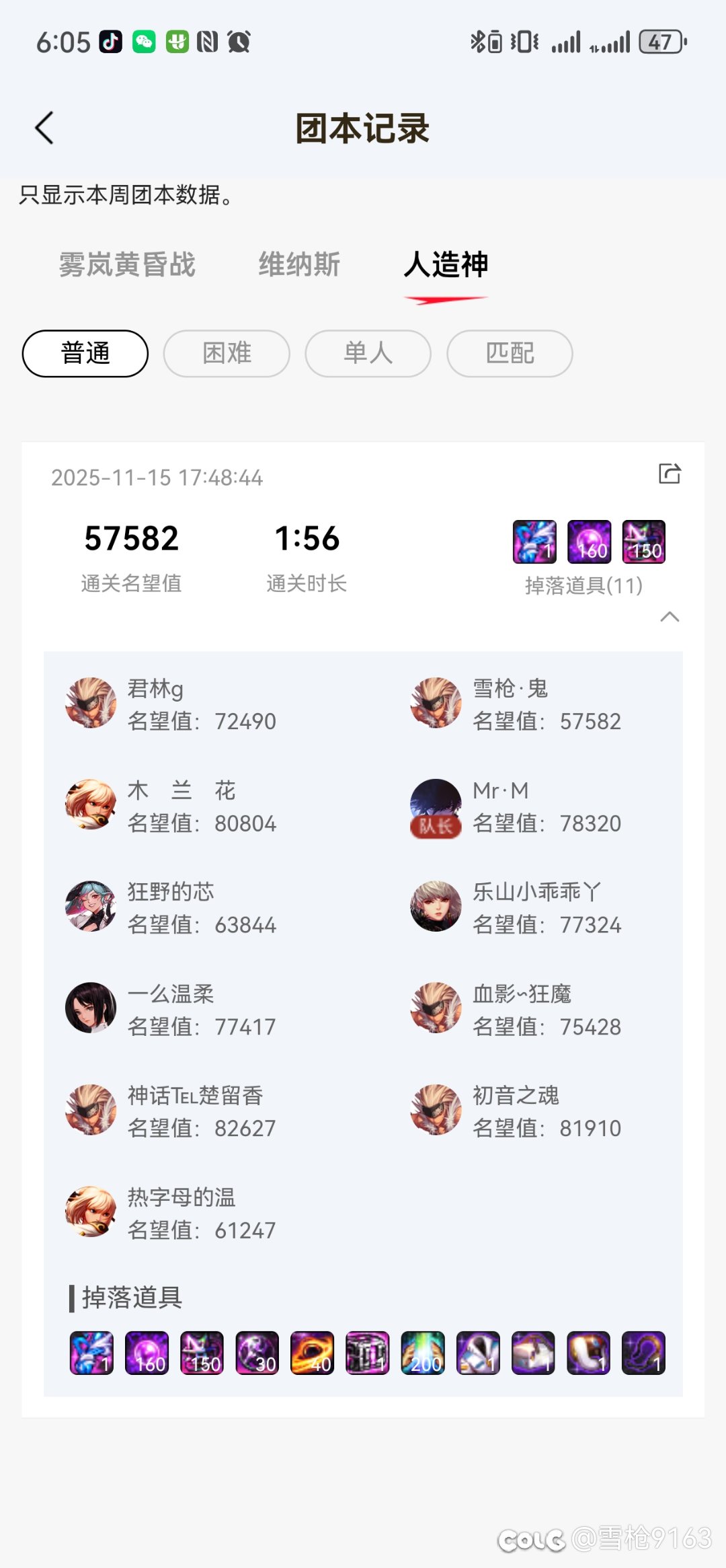
Task: Tap dropped item with count 200
Action: click(x=423, y=1353)
